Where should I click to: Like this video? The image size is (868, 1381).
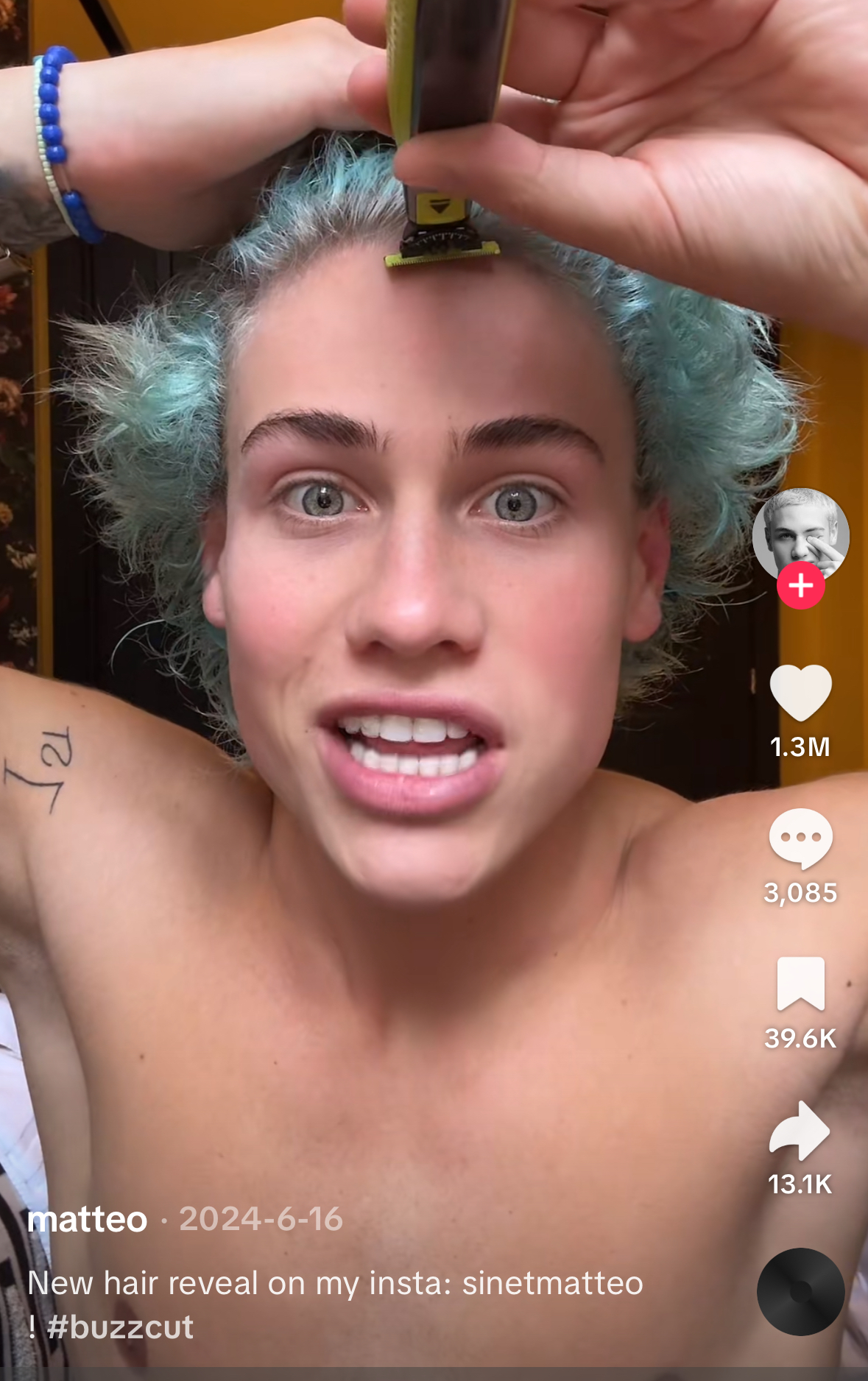[800, 693]
